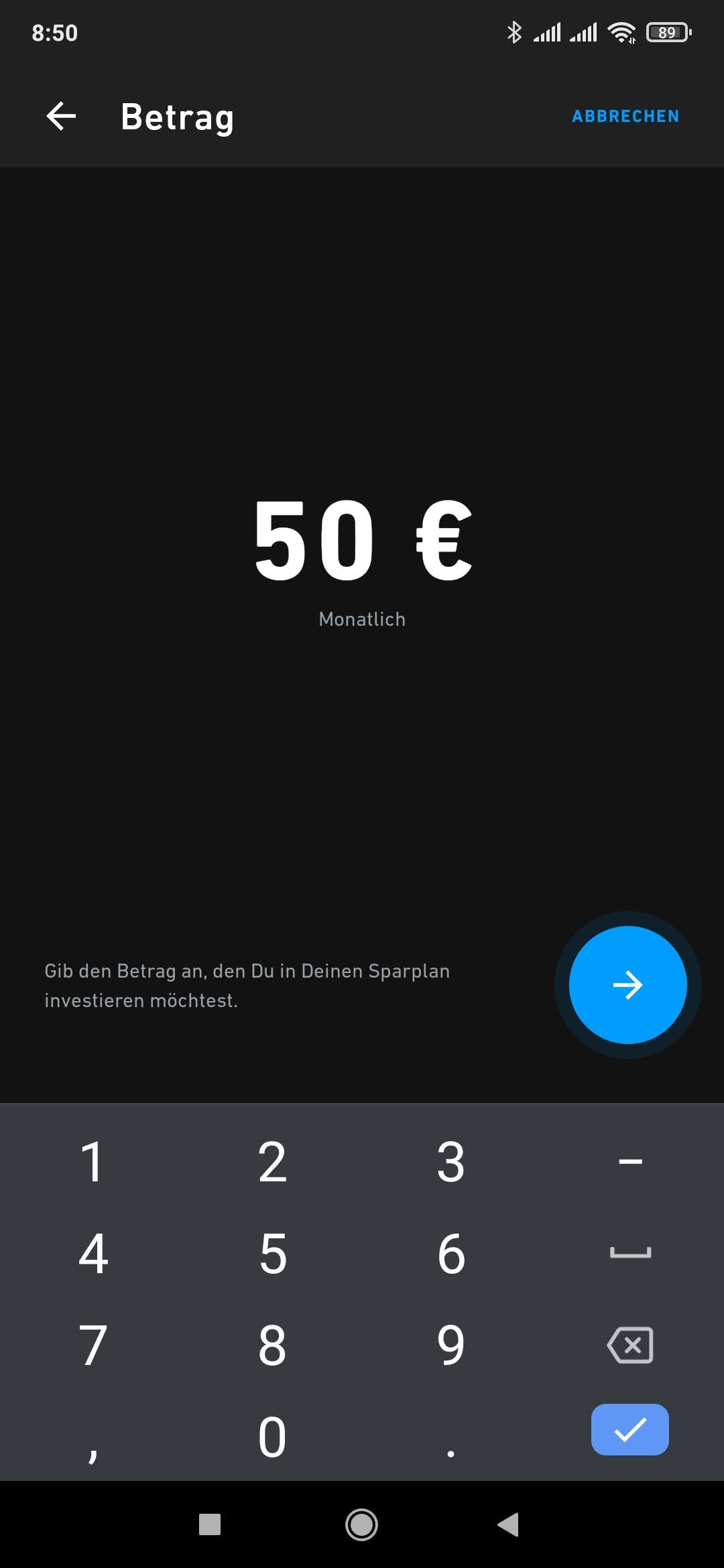The width and height of the screenshot is (724, 1568).
Task: Go back with the arrow icon
Action: tap(61, 117)
